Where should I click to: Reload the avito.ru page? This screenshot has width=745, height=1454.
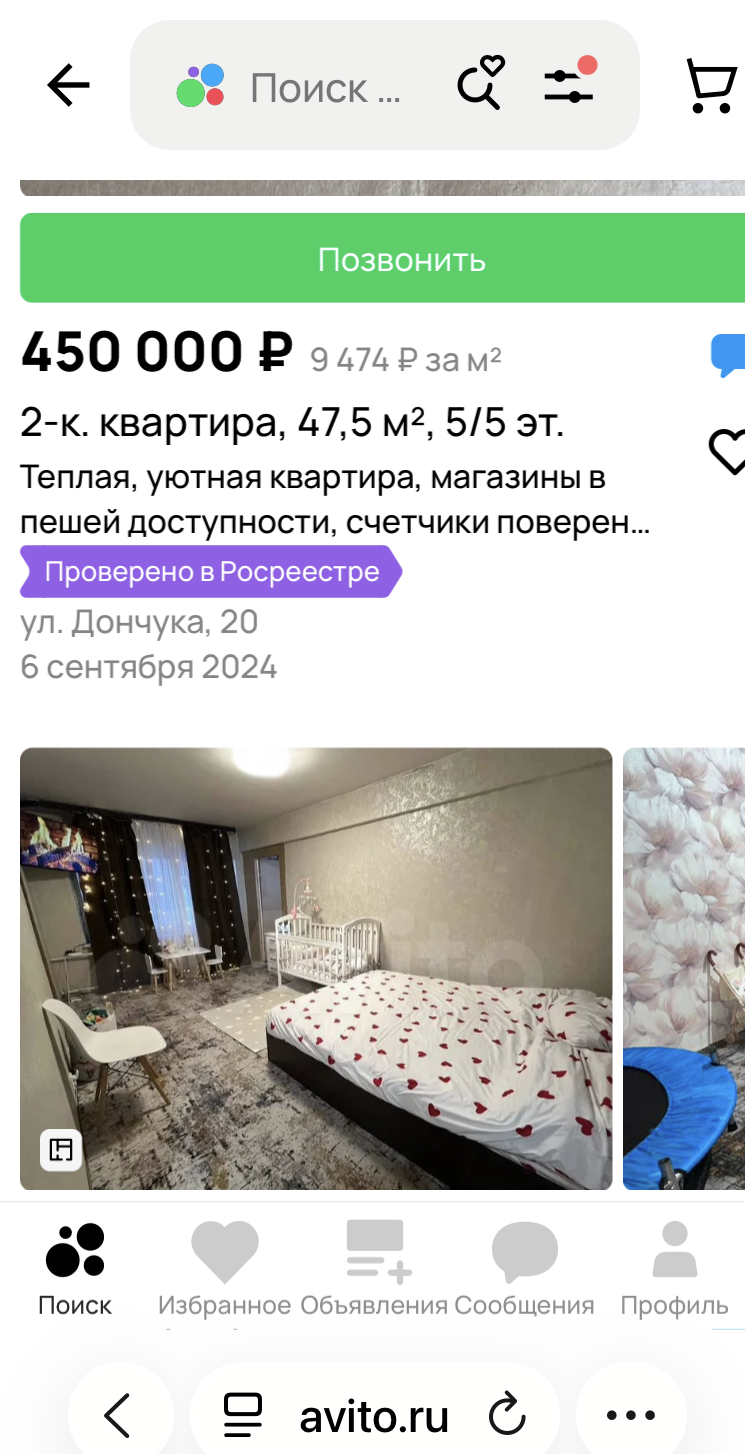pos(507,1415)
